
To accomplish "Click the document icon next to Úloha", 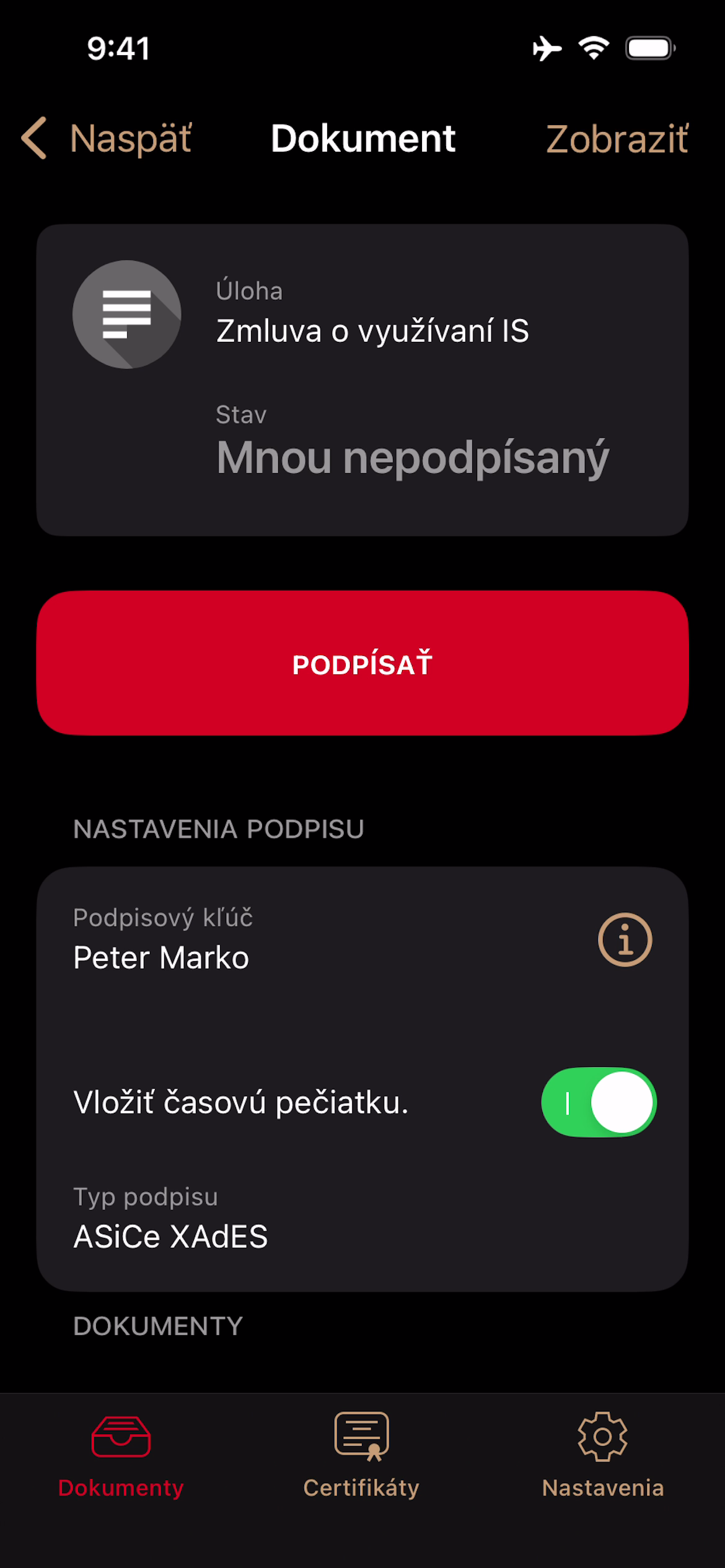I will [x=126, y=316].
